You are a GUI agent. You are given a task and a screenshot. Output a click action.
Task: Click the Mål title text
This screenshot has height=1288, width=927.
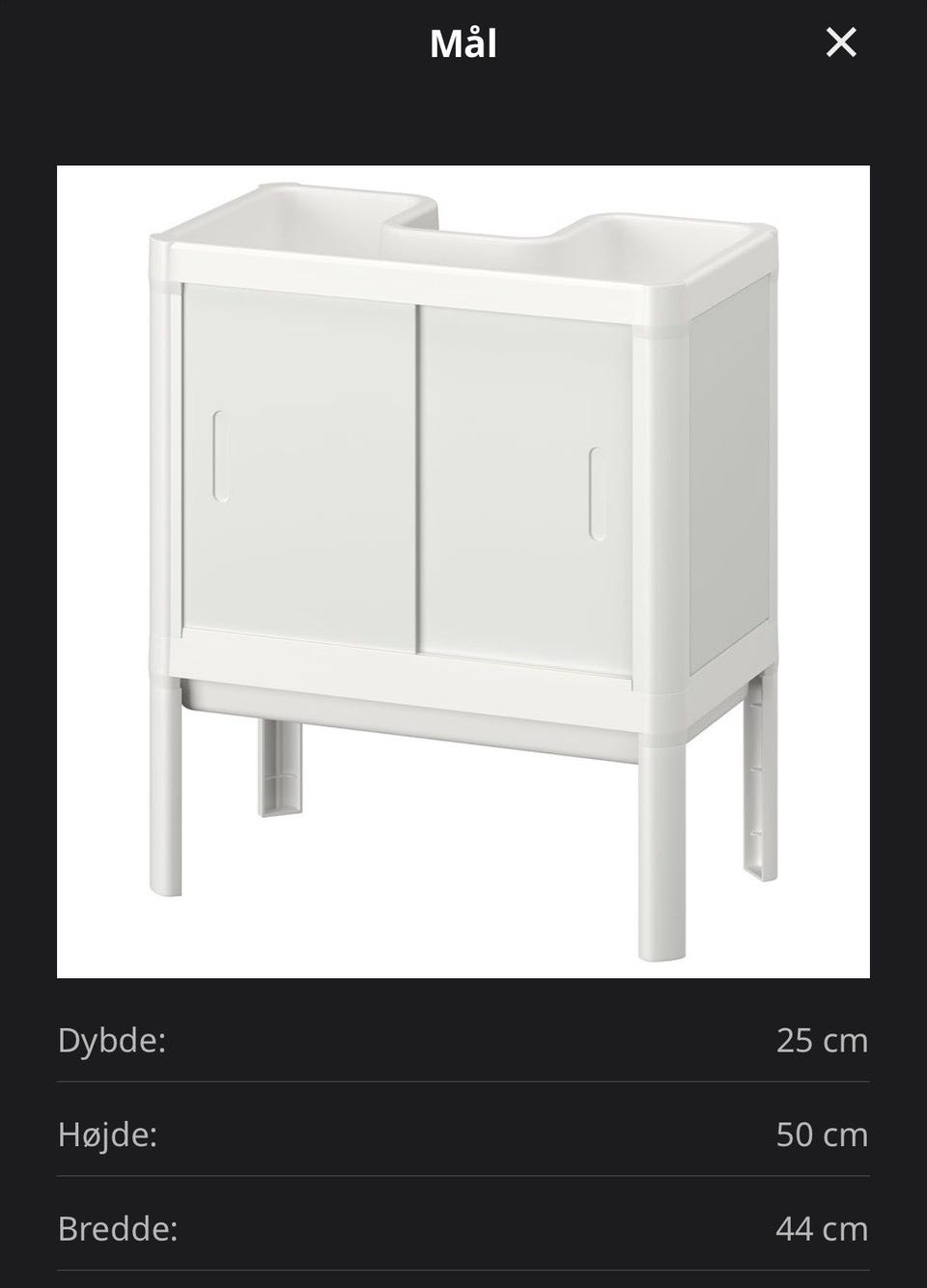click(x=463, y=42)
